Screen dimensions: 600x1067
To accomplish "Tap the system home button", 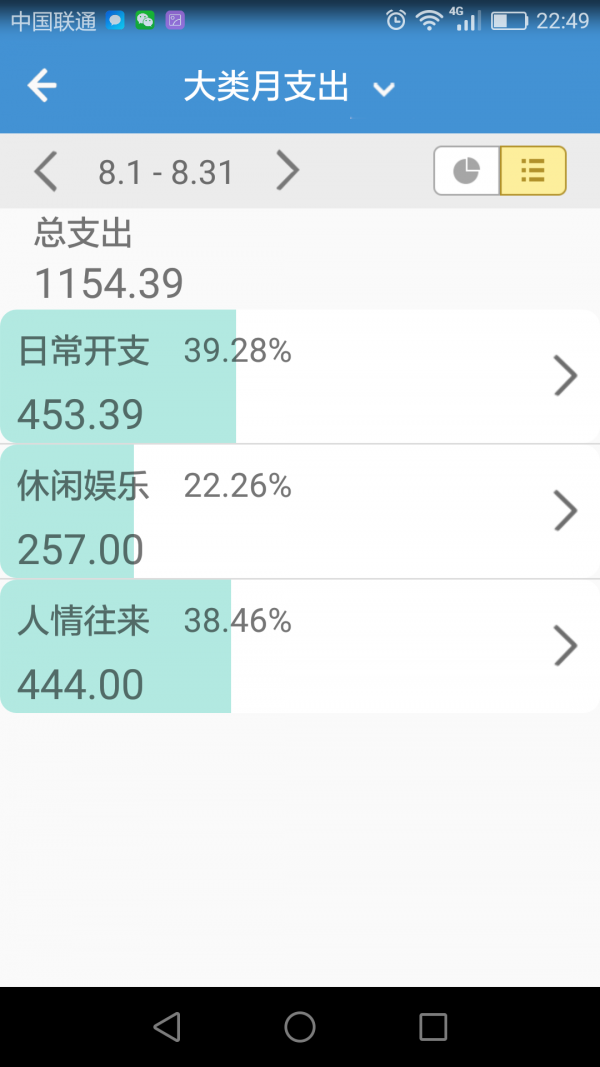I will tap(300, 1027).
